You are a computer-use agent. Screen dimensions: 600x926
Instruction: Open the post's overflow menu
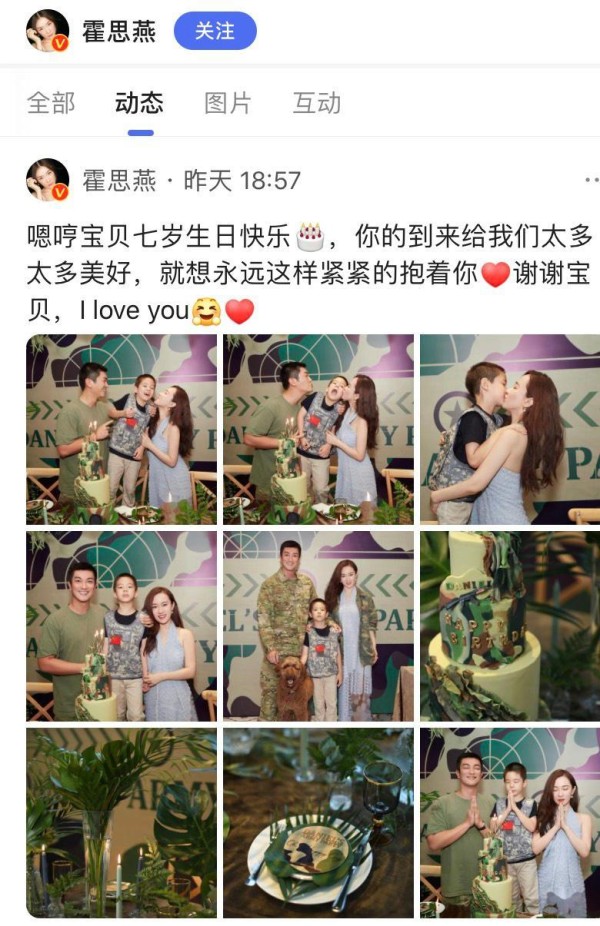[x=590, y=180]
